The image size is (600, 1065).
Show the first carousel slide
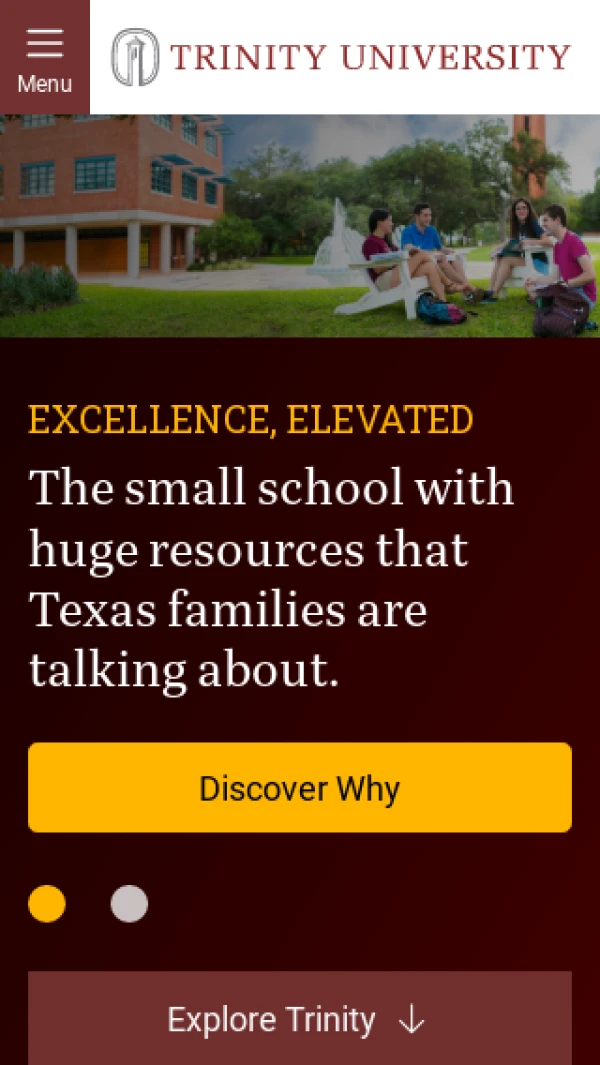point(47,904)
